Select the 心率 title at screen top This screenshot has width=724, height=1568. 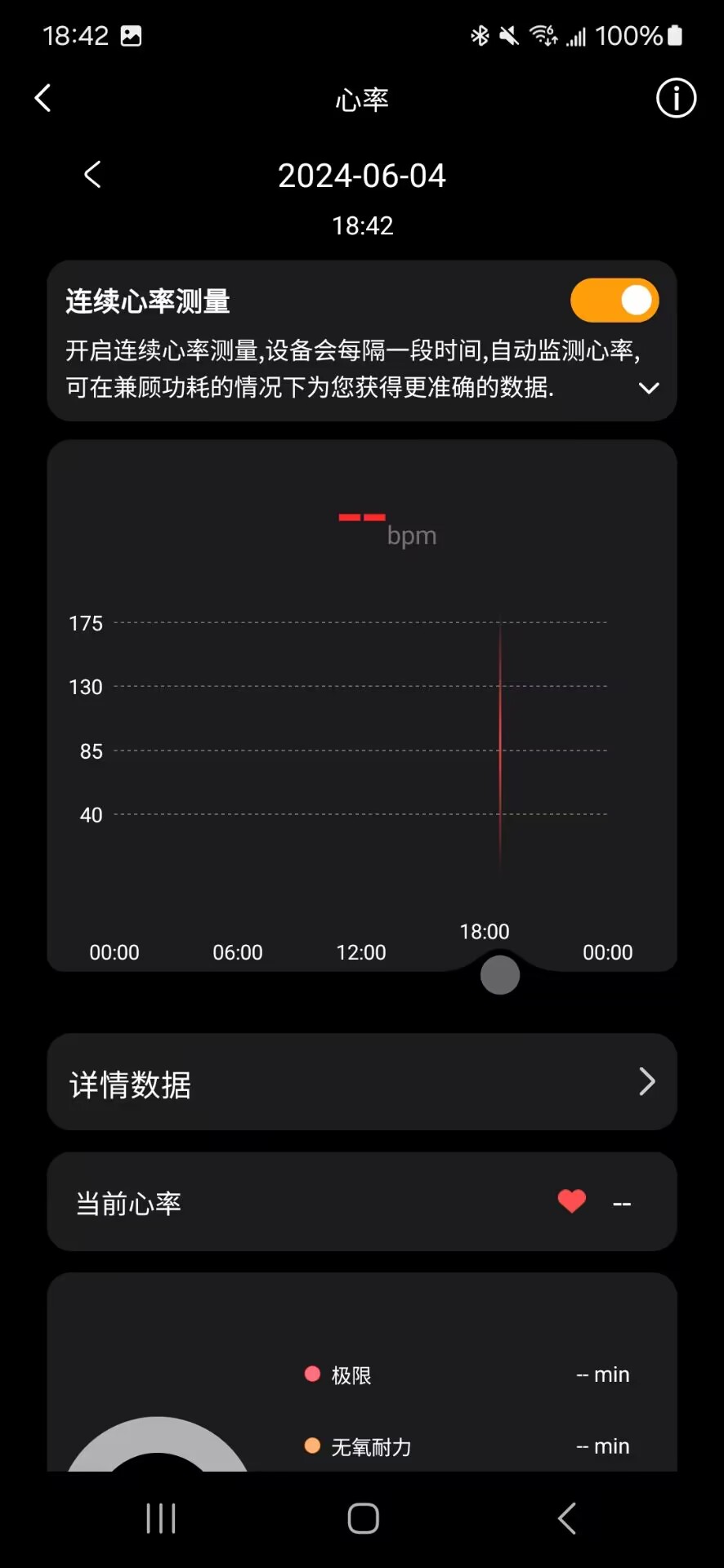[362, 98]
